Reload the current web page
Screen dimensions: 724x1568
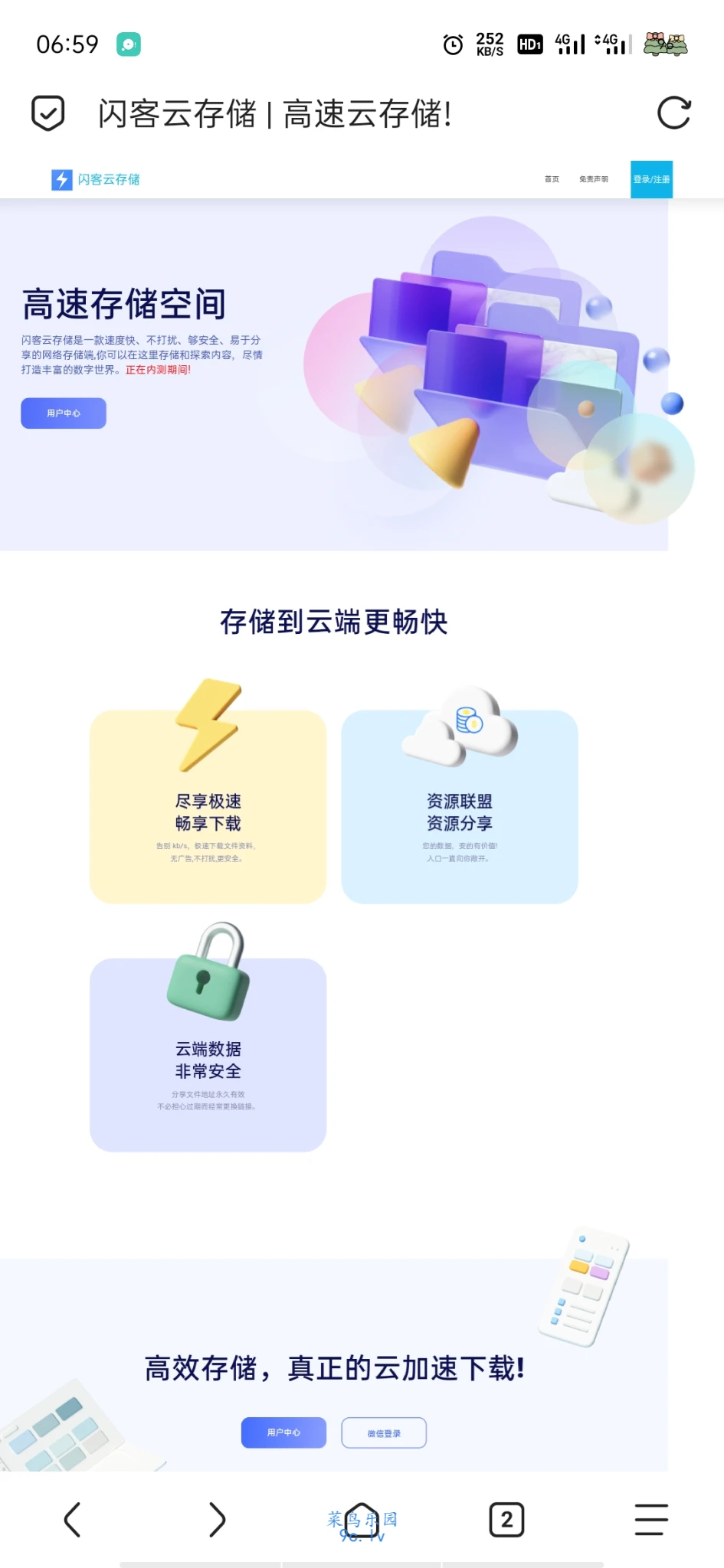[x=673, y=113]
